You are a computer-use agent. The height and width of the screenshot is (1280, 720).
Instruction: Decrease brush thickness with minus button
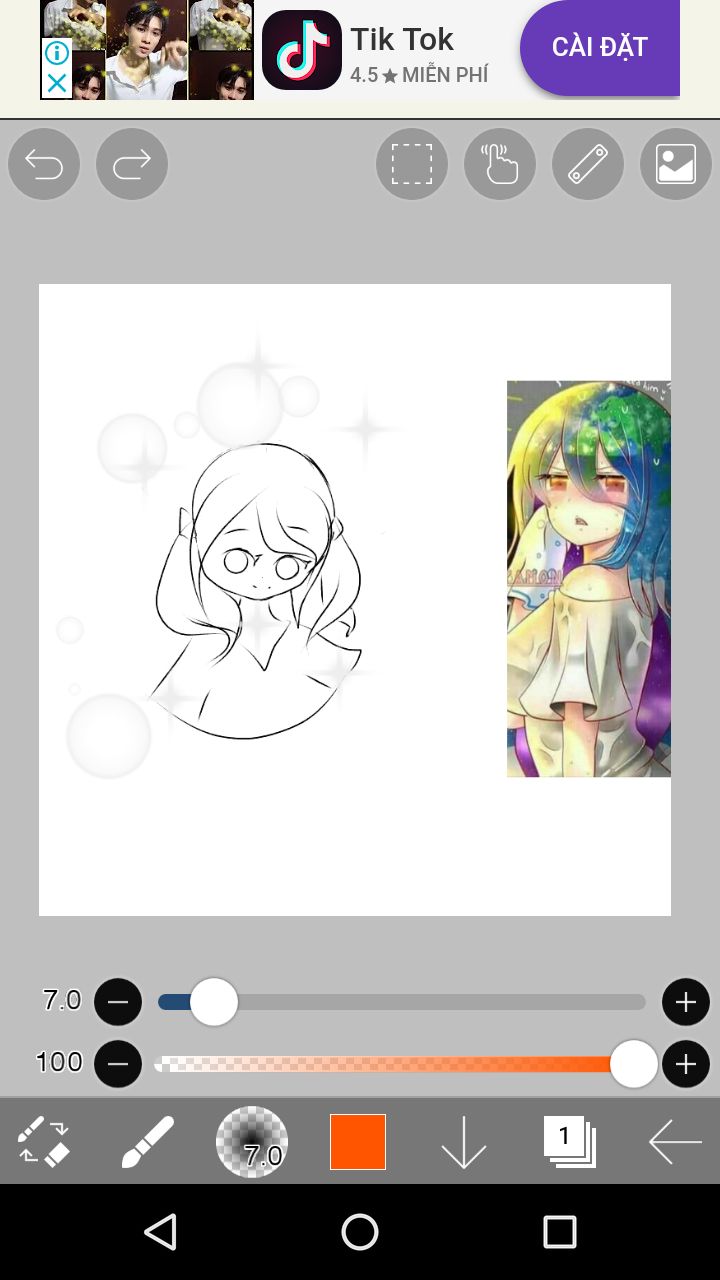pos(118,1002)
